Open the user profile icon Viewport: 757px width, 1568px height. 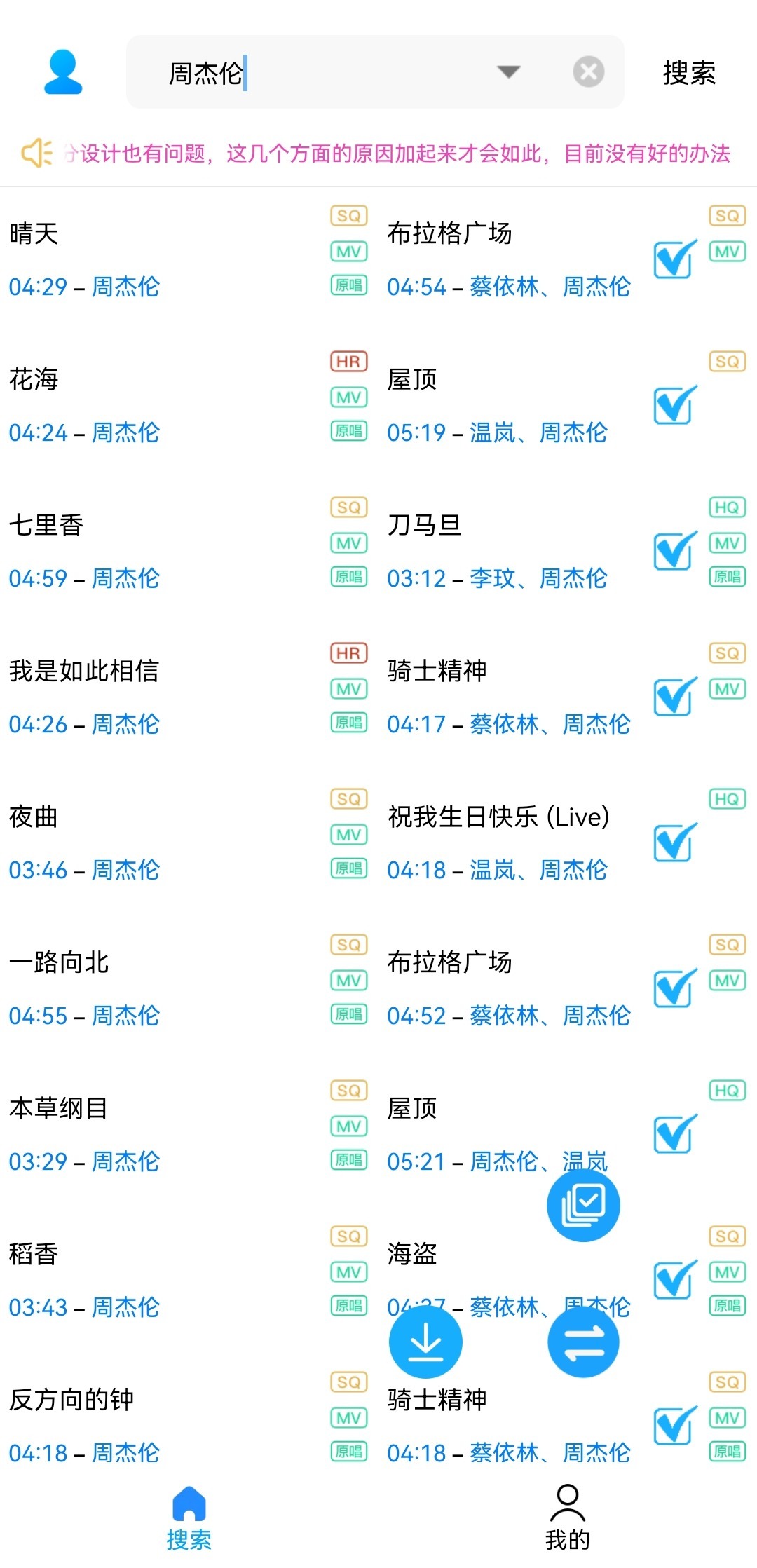(63, 72)
